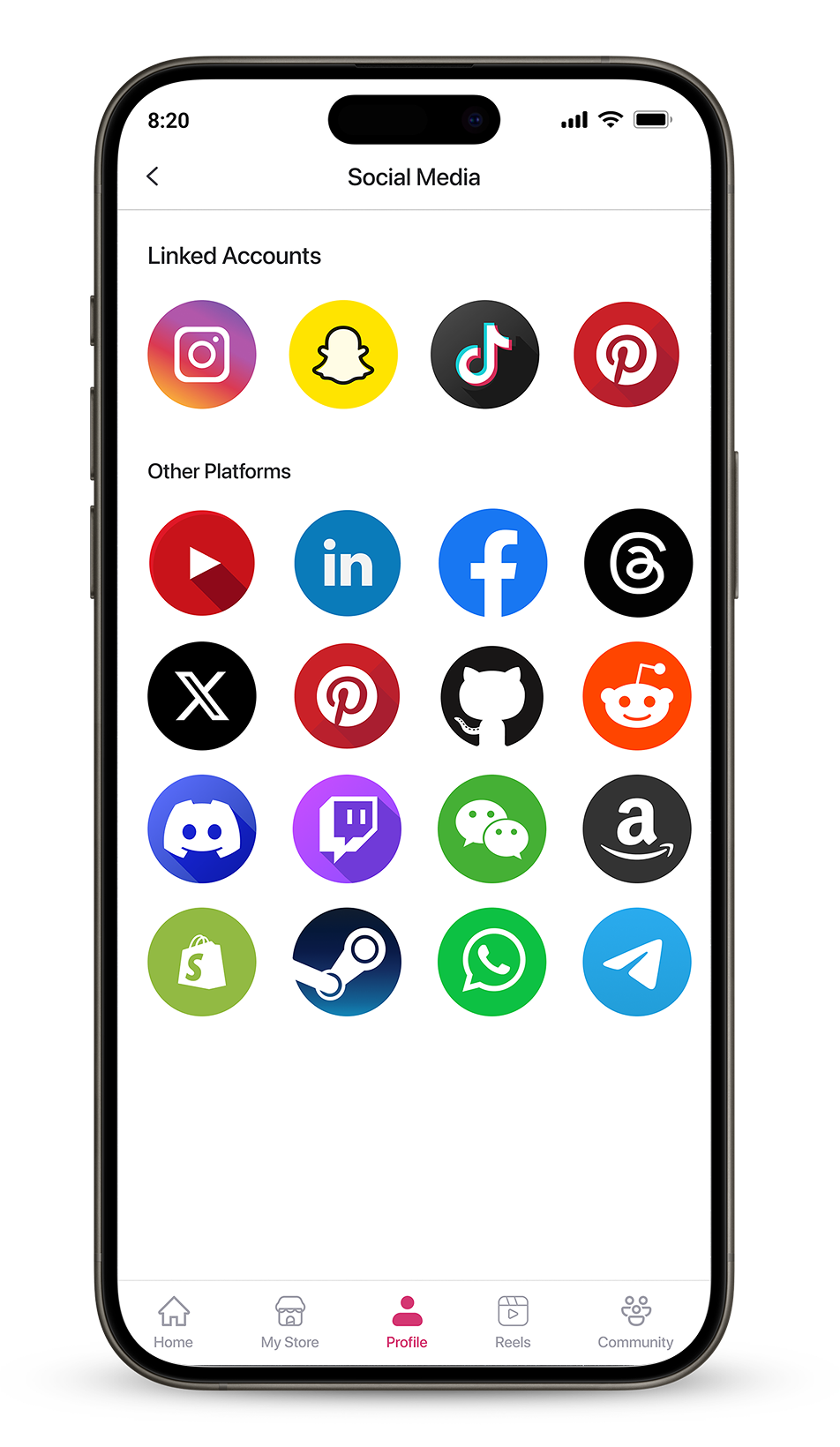Open the My Store tab
Screen dimensions: 840x1447
coord(289,1322)
